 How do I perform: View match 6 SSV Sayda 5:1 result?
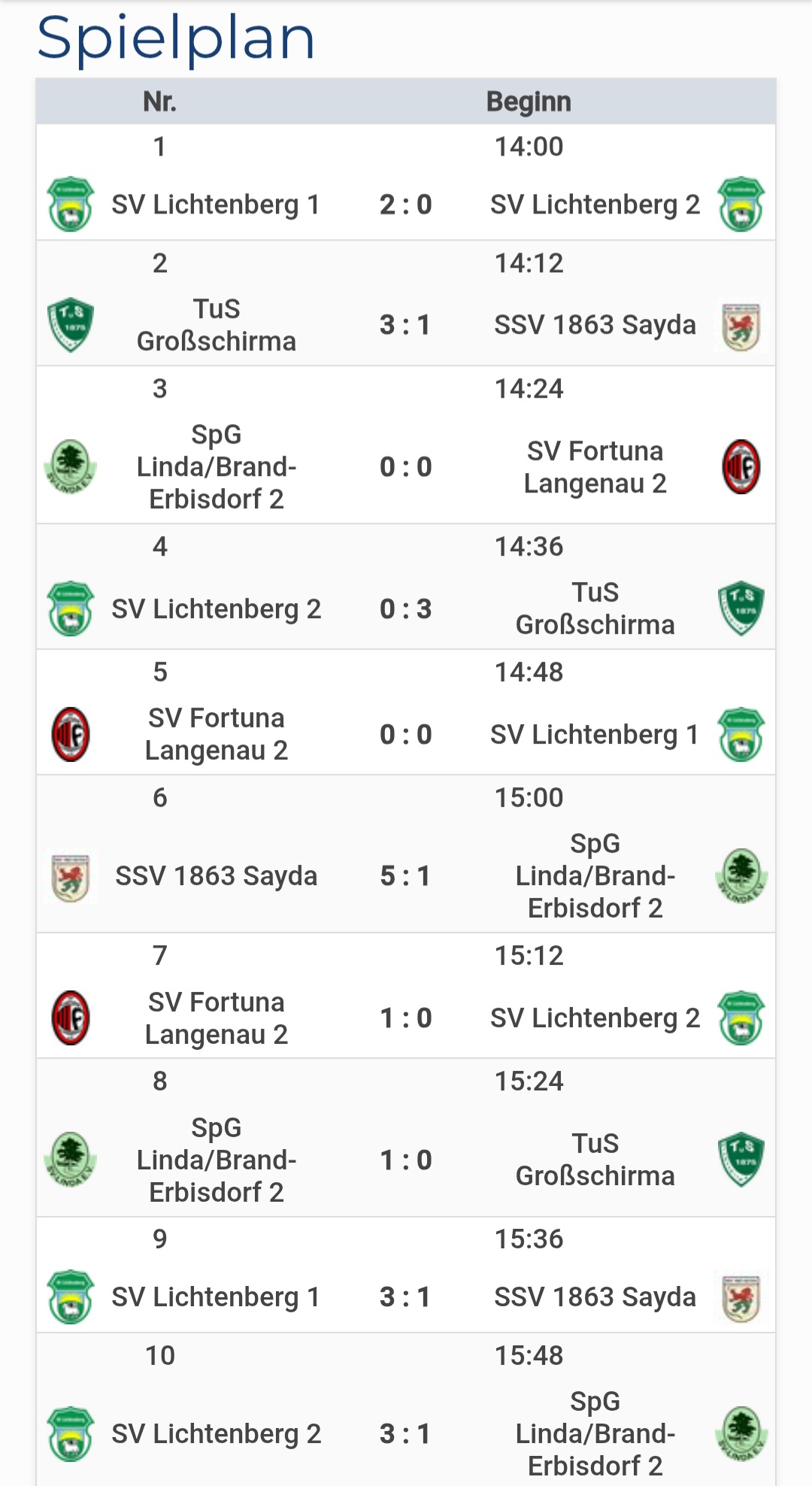click(405, 875)
